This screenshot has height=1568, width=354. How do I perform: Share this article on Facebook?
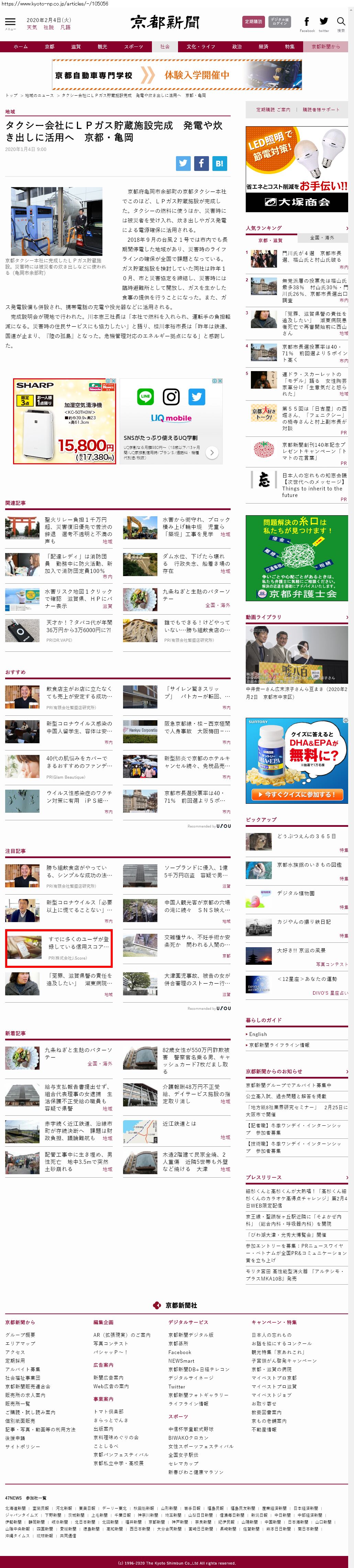tap(201, 163)
